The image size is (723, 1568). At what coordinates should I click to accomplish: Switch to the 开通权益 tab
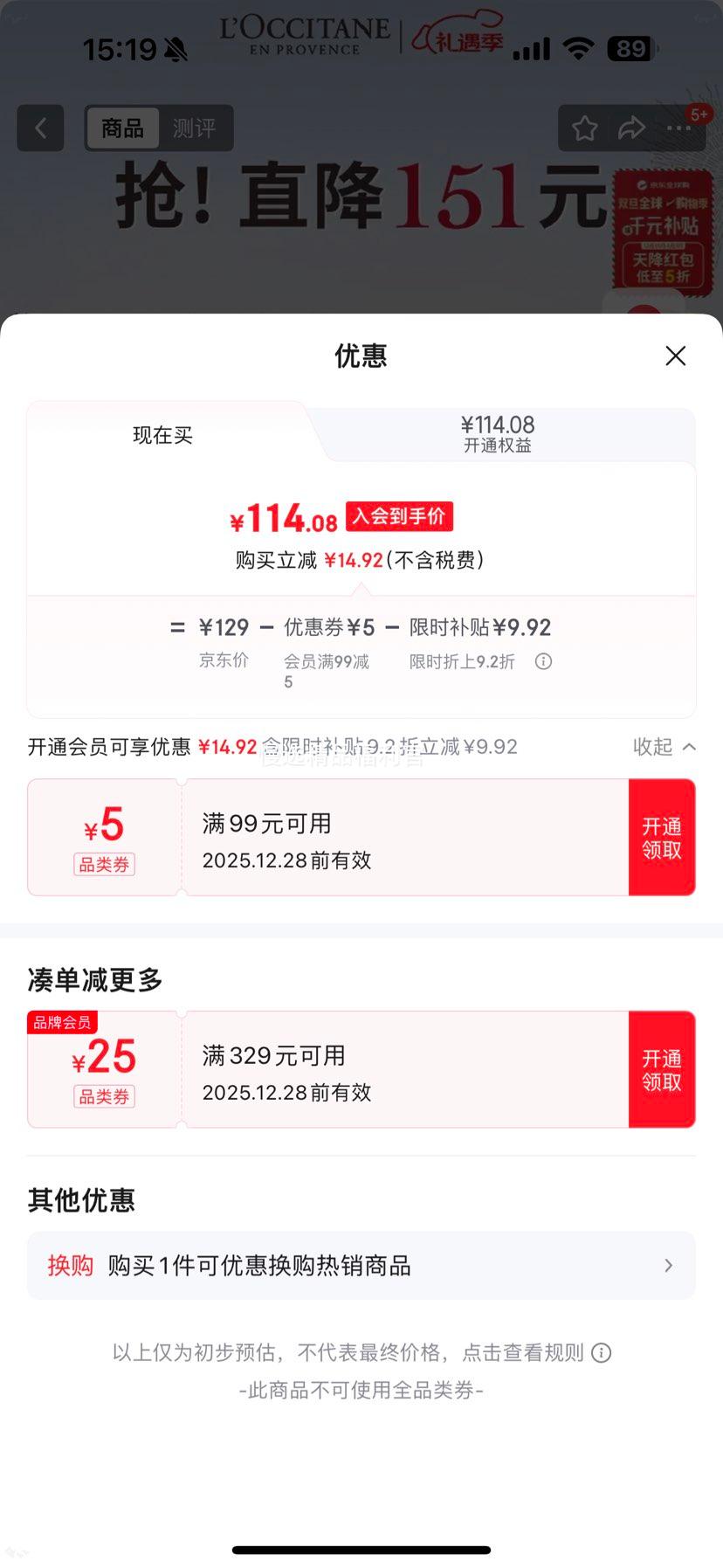[x=498, y=434]
